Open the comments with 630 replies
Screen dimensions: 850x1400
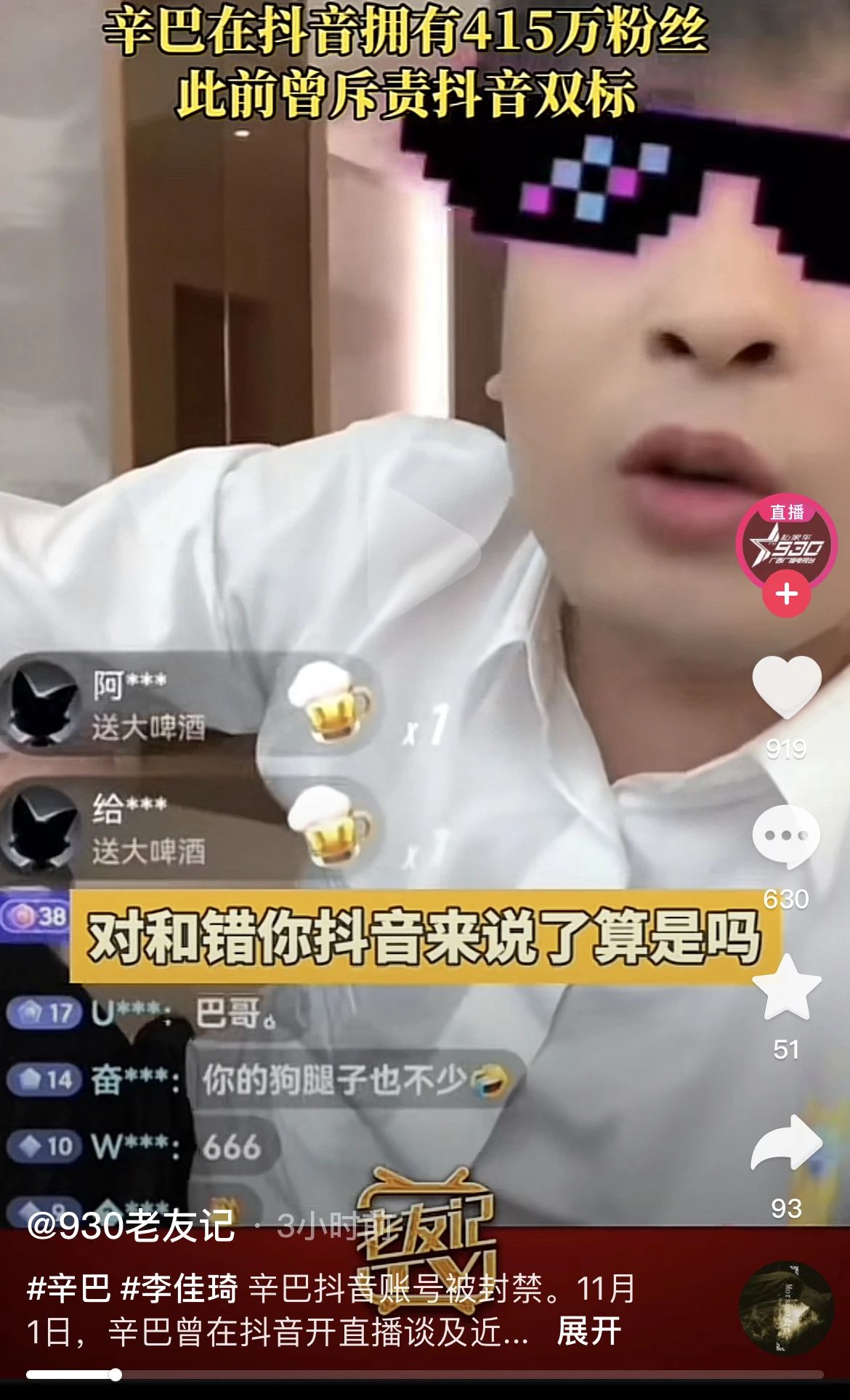pyautogui.click(x=786, y=837)
